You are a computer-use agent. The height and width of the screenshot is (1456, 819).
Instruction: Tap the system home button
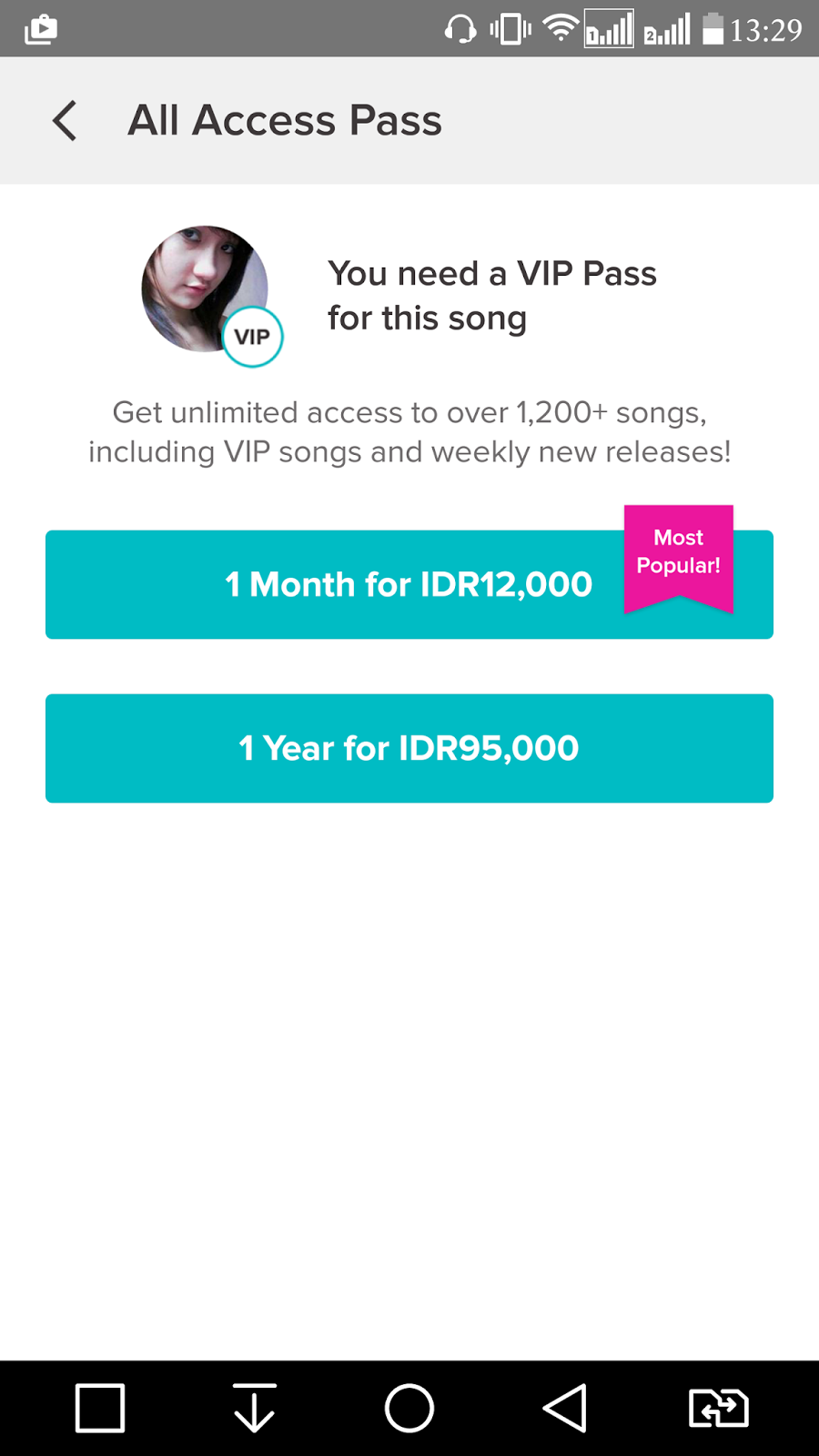pos(409,1408)
